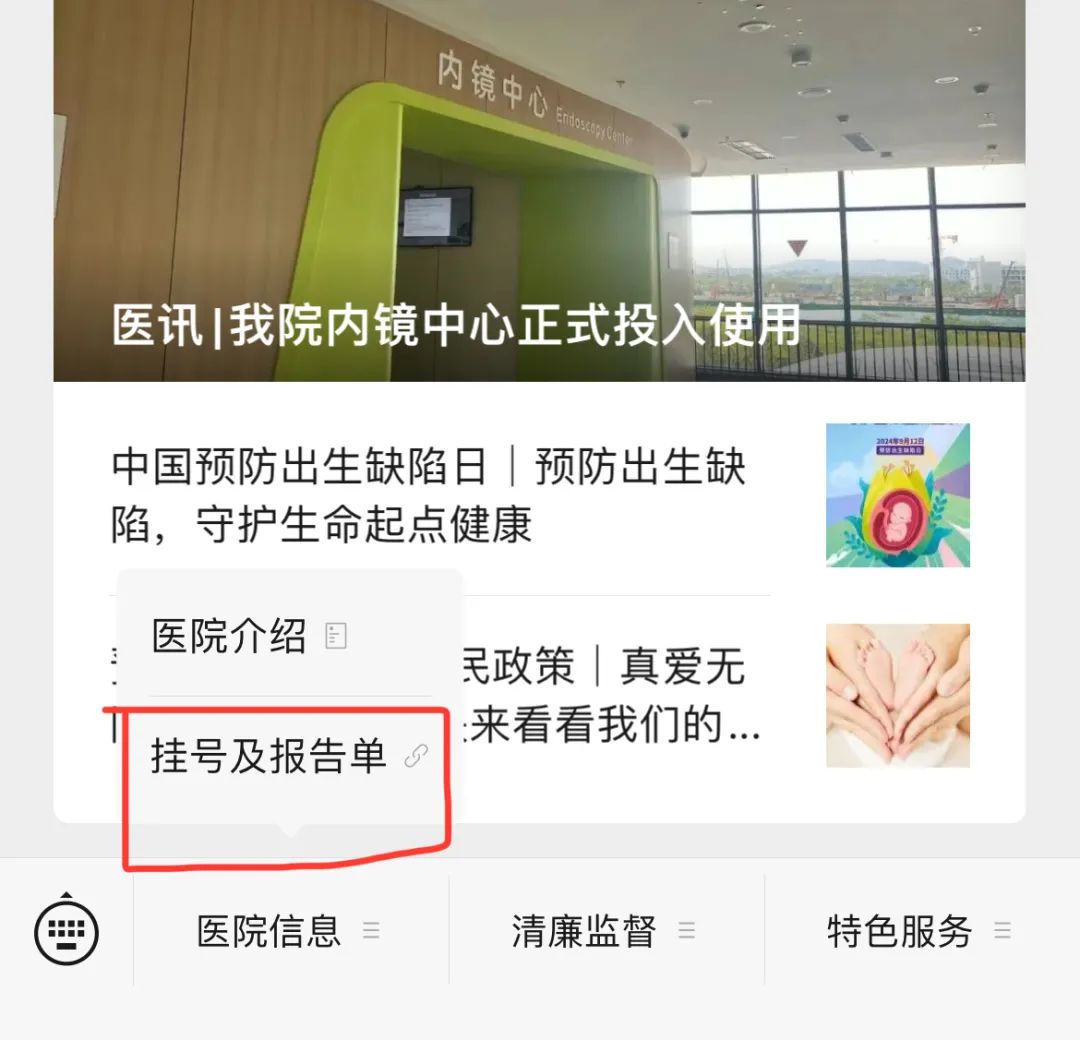Switch to keyboard input mode
1080x1040 pixels.
tap(66, 932)
